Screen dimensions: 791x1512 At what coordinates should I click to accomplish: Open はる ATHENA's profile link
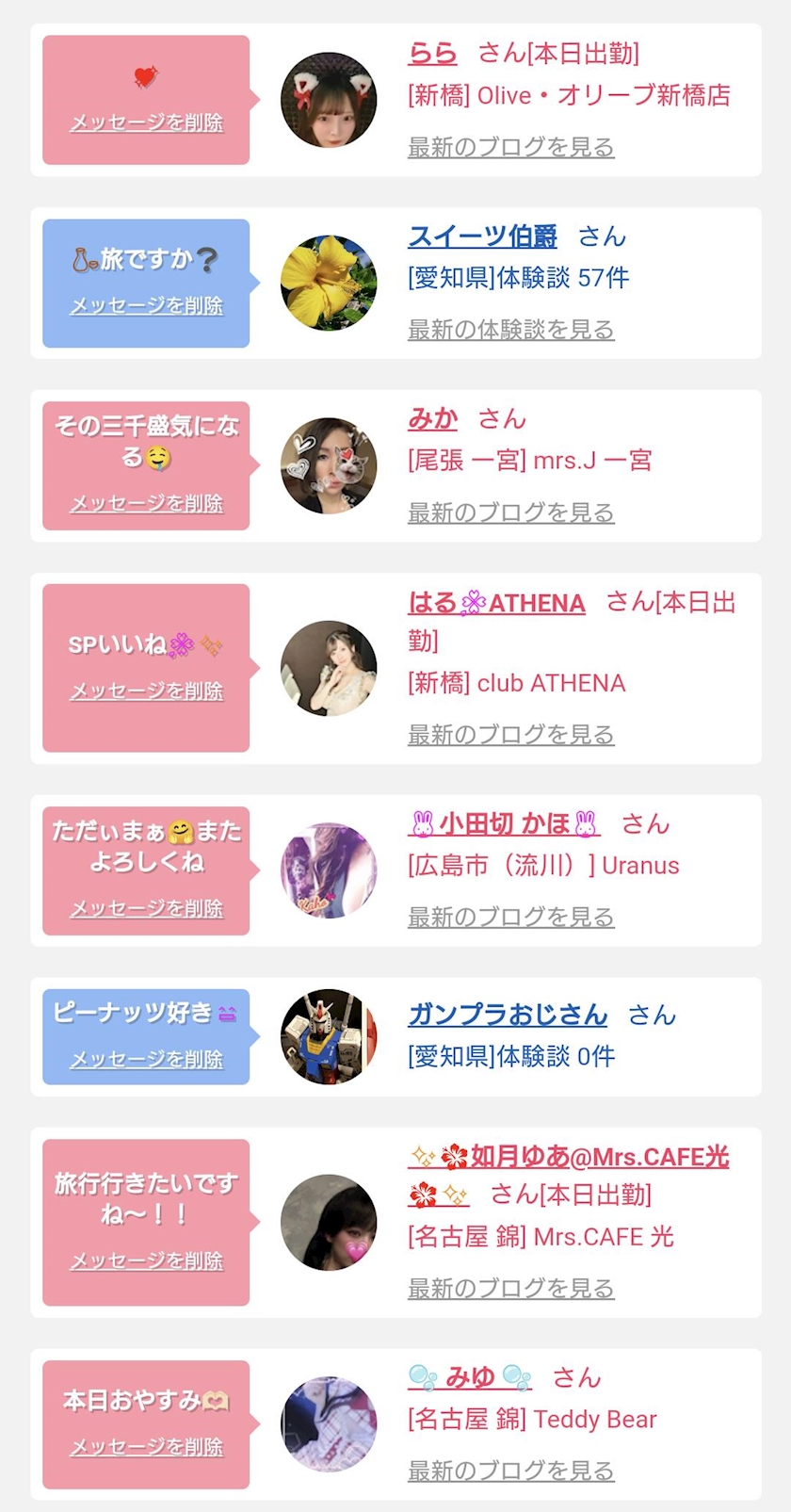coord(496,603)
